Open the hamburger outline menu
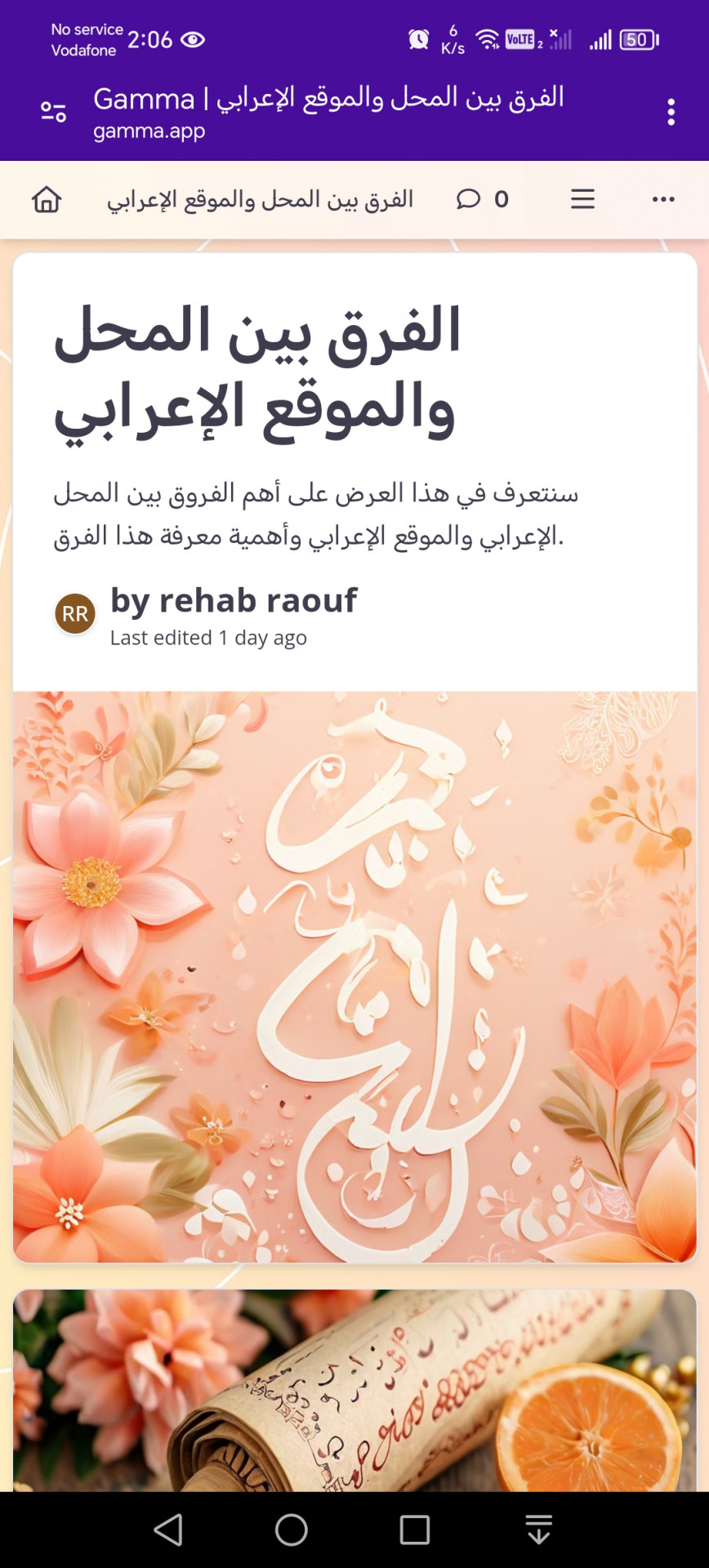Image resolution: width=709 pixels, height=1568 pixels. point(582,199)
